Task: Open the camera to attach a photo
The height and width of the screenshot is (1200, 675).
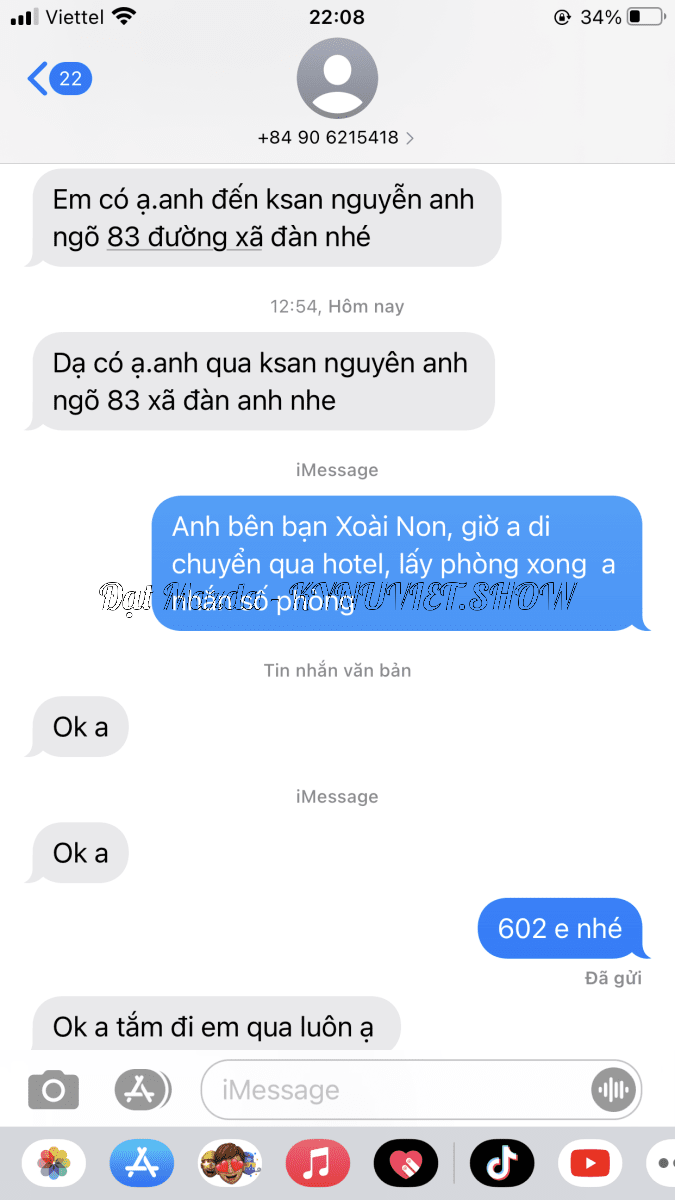Action: (53, 1089)
